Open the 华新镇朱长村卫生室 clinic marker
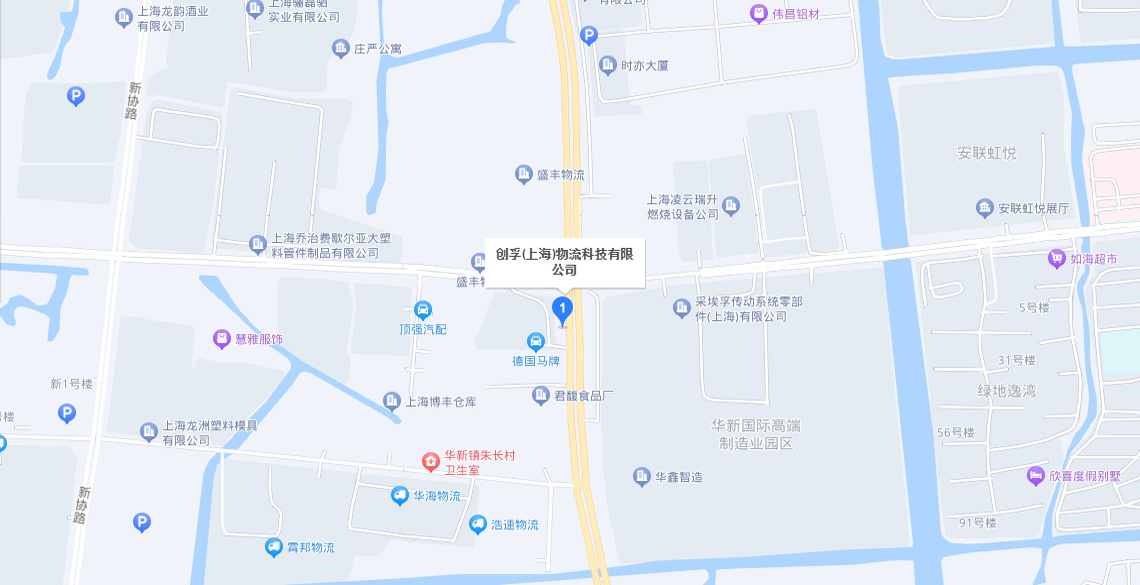The image size is (1140, 585). click(x=430, y=461)
